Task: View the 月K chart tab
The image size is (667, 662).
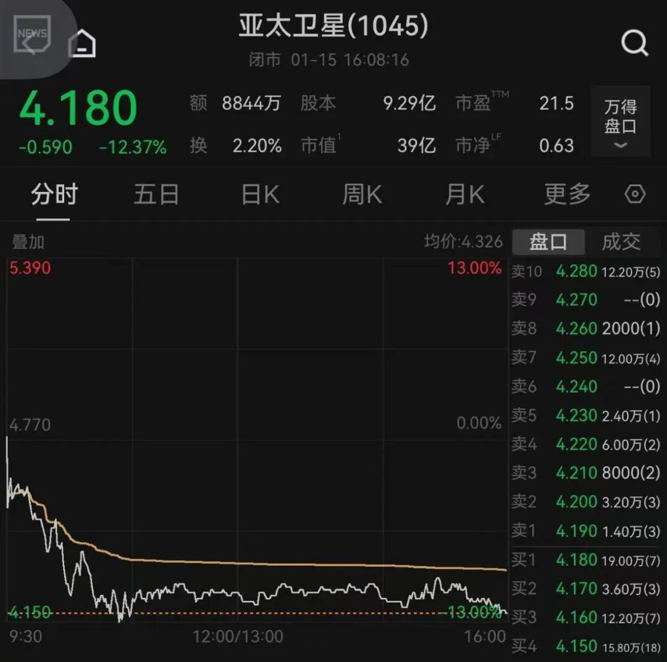Action: 465,194
